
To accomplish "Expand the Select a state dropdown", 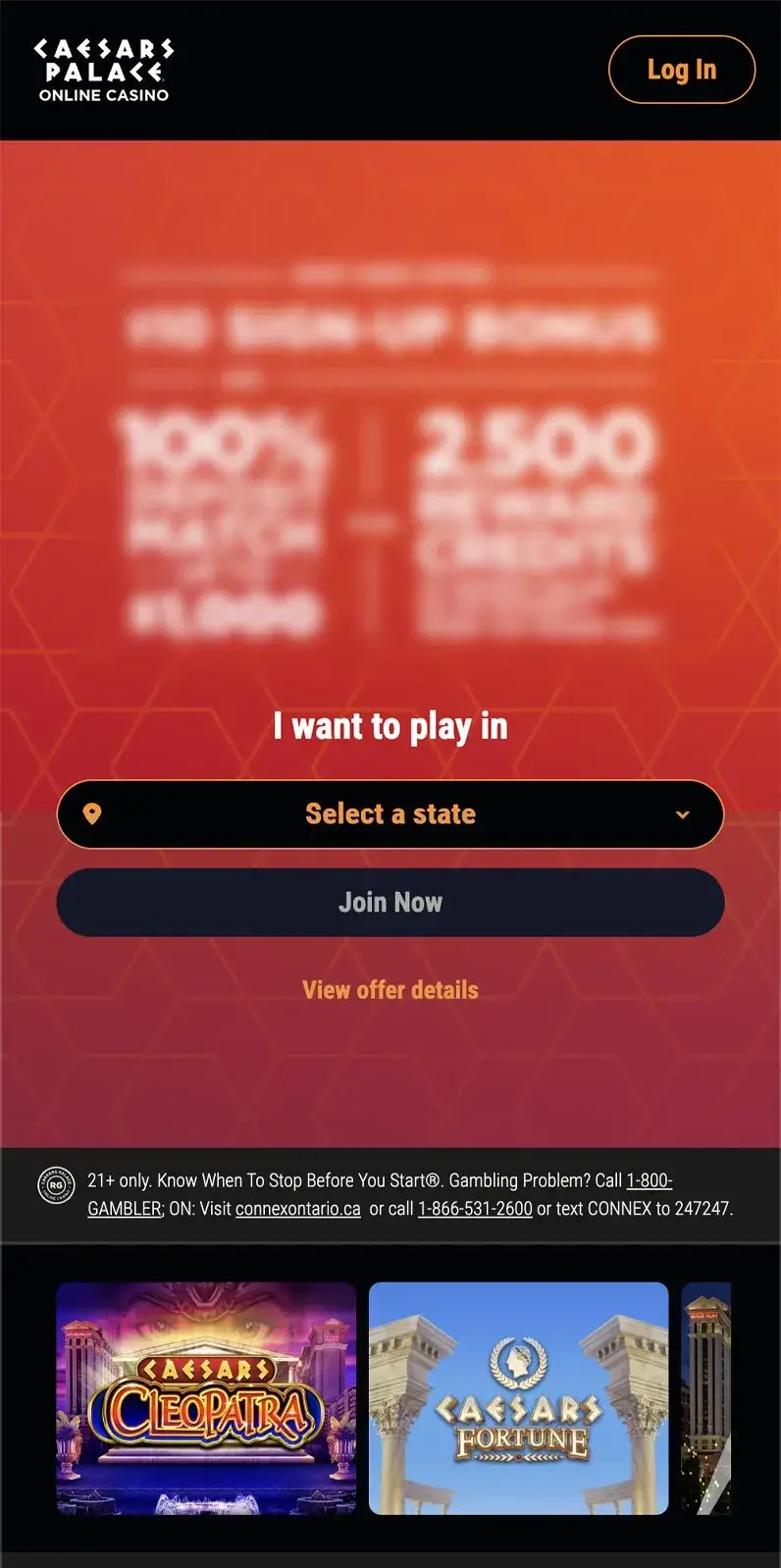I will [390, 814].
